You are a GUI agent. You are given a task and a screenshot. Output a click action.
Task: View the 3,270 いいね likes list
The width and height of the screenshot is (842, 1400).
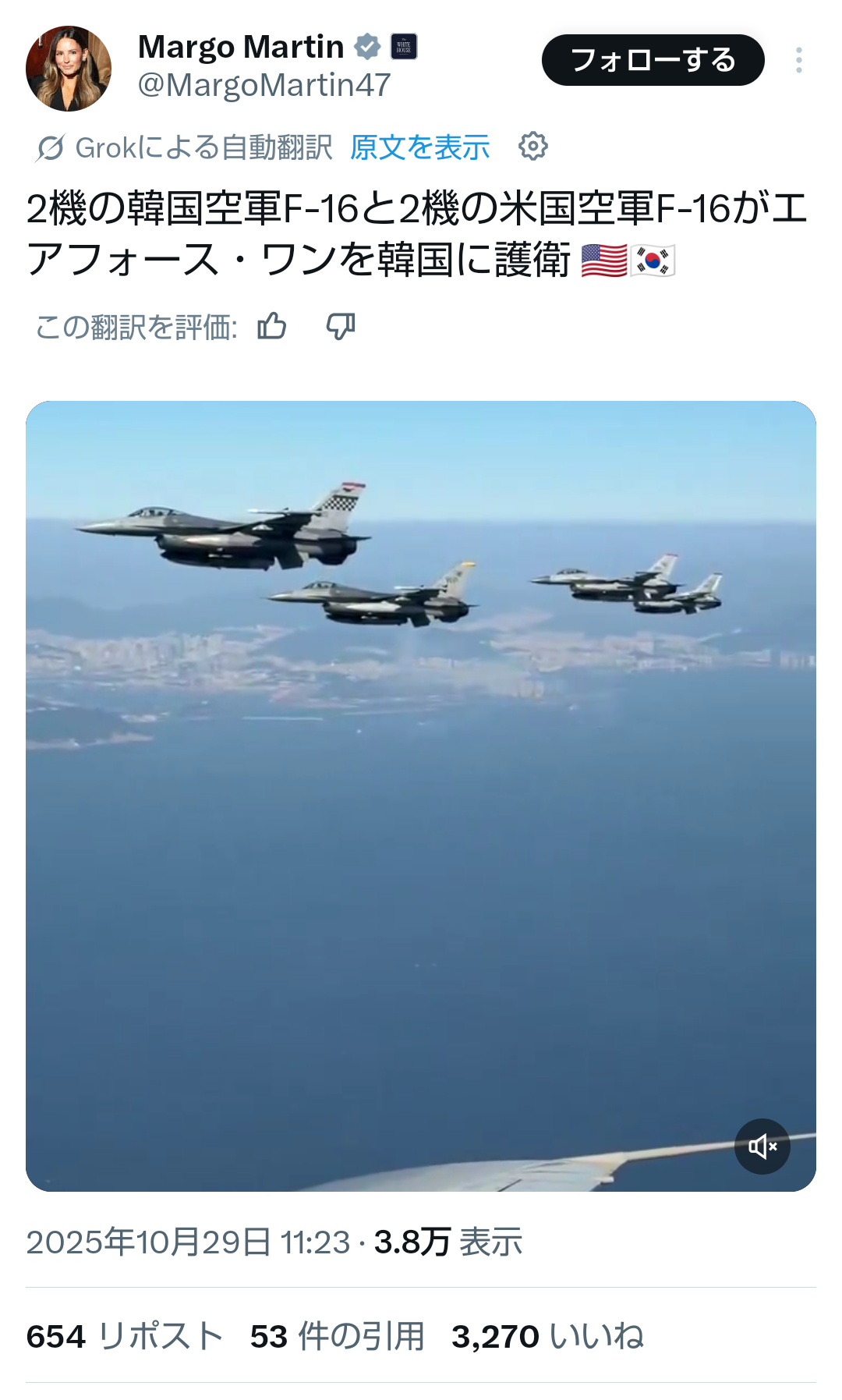pos(547,1336)
